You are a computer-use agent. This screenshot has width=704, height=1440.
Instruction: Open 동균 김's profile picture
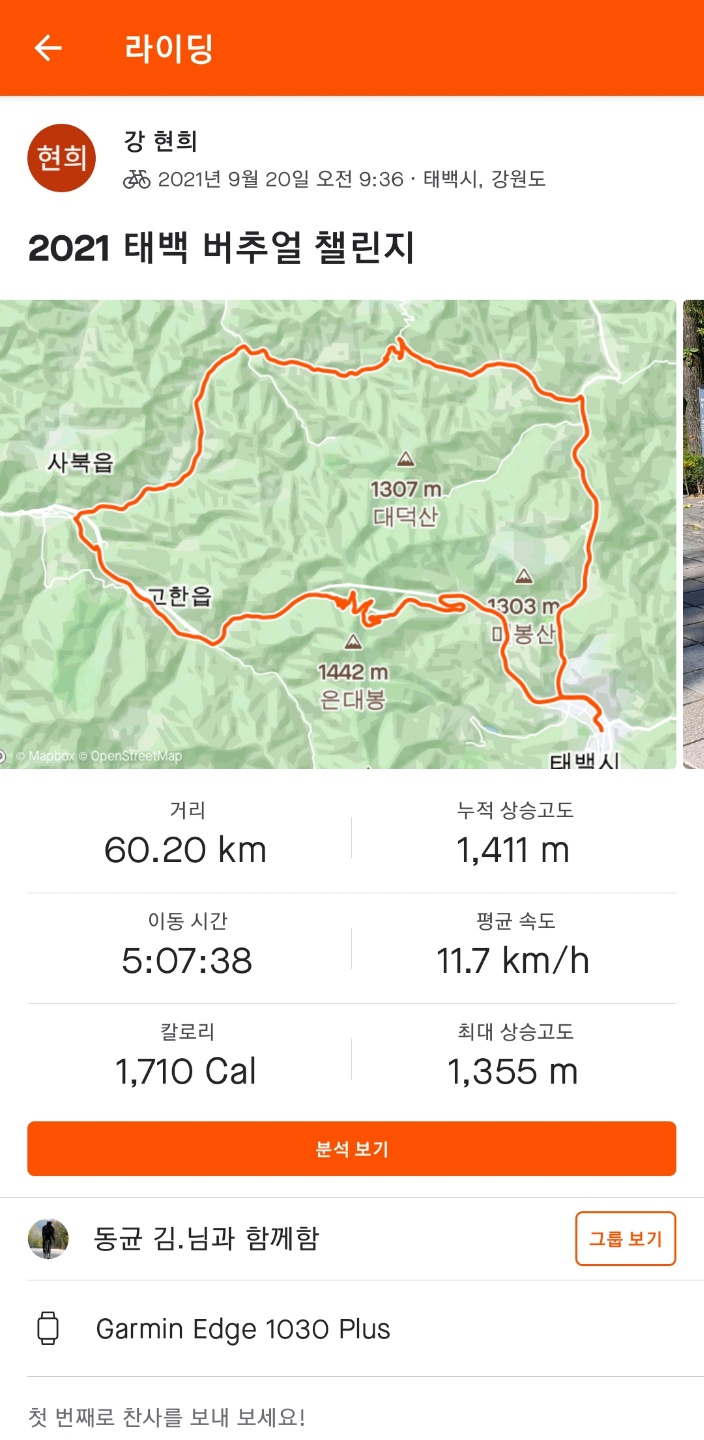point(48,1239)
